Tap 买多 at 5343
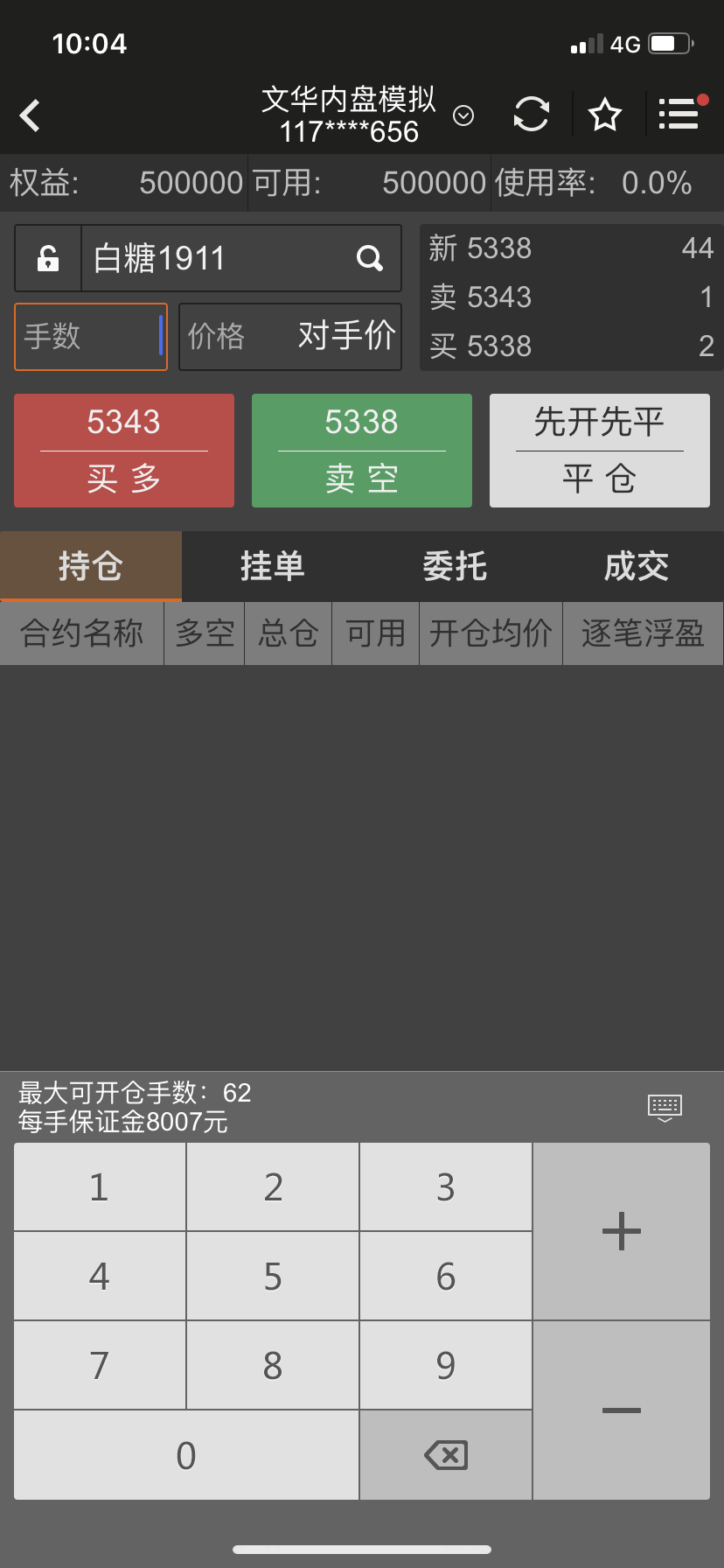Image resolution: width=724 pixels, height=1568 pixels. click(x=124, y=451)
